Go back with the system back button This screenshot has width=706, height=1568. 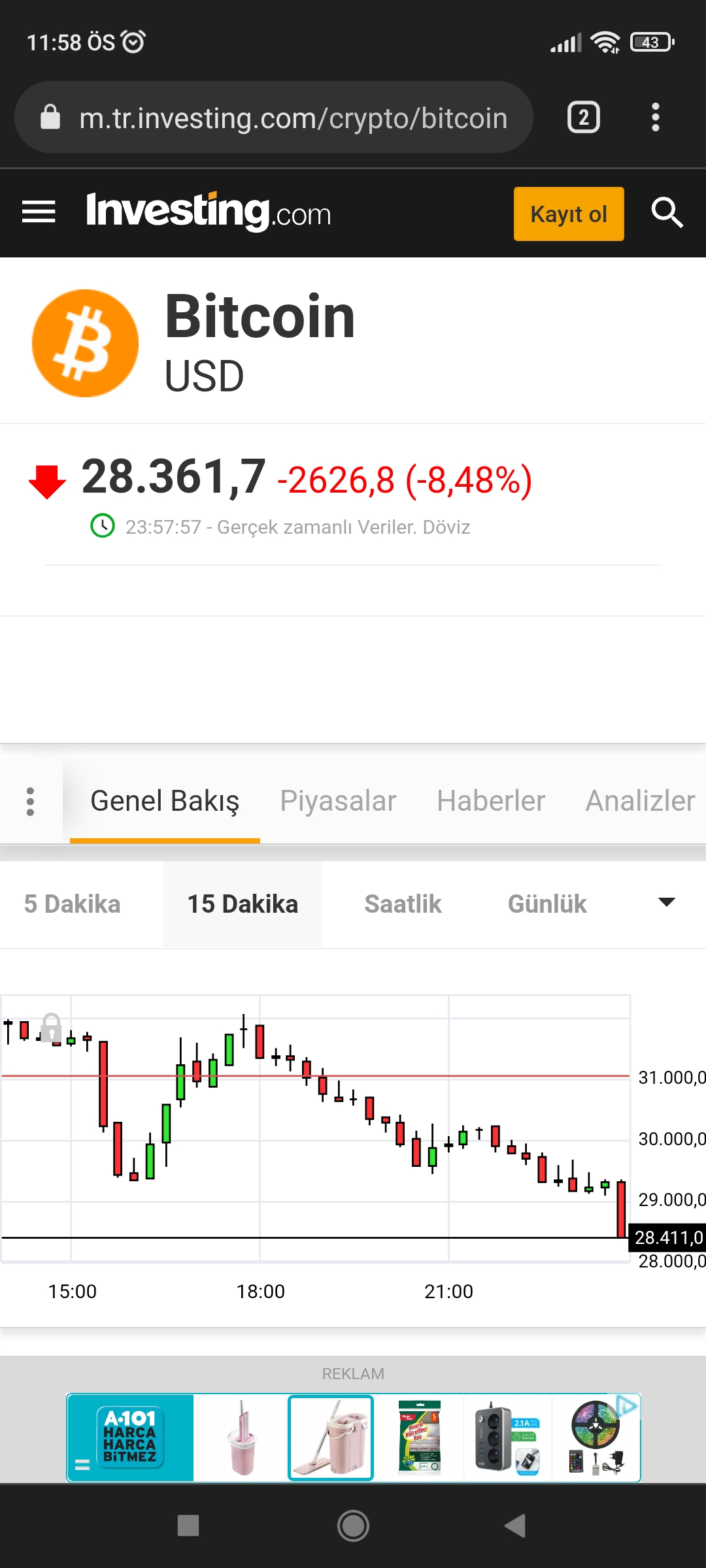[515, 1526]
